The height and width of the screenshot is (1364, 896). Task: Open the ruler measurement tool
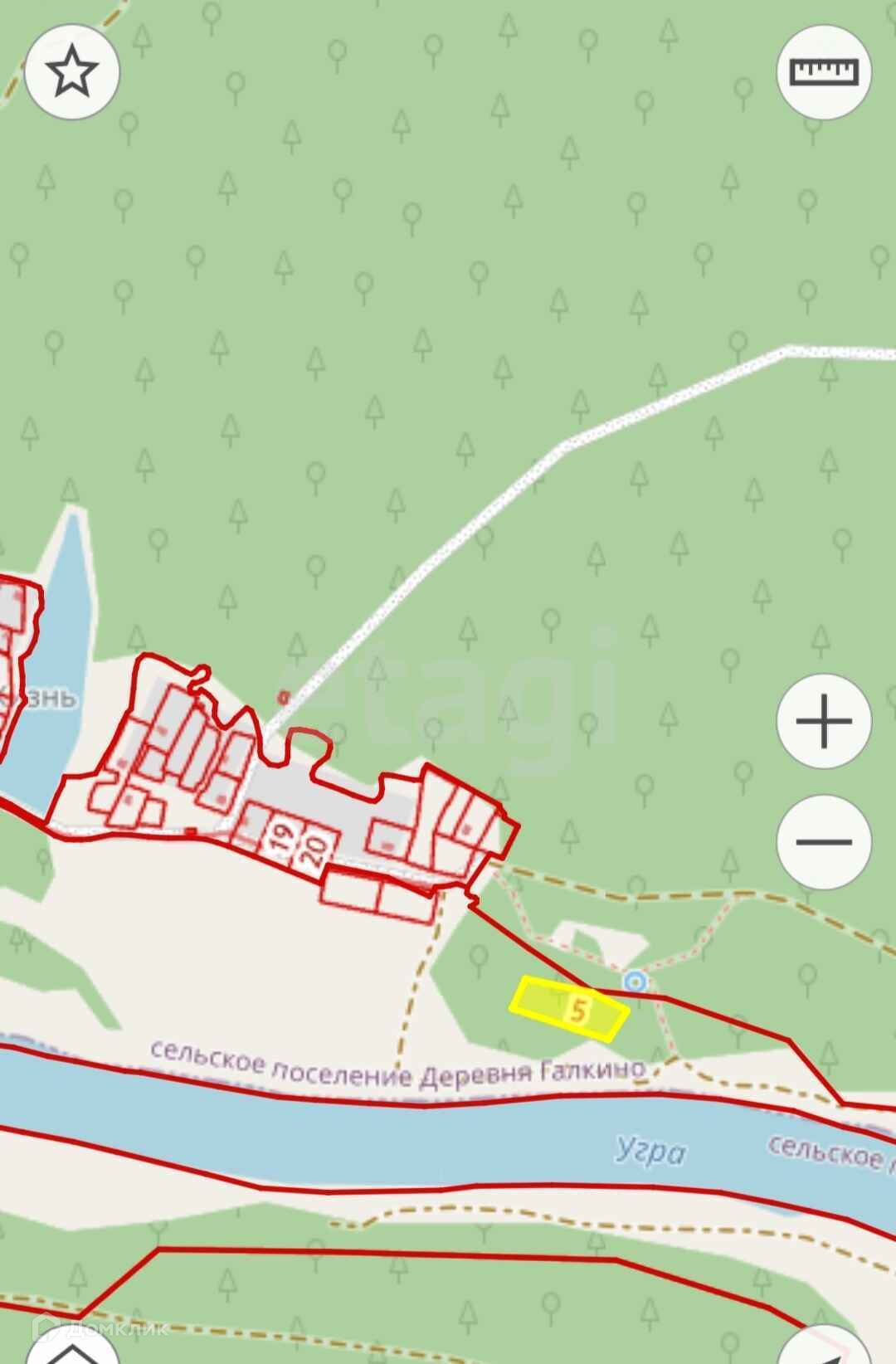tap(824, 71)
